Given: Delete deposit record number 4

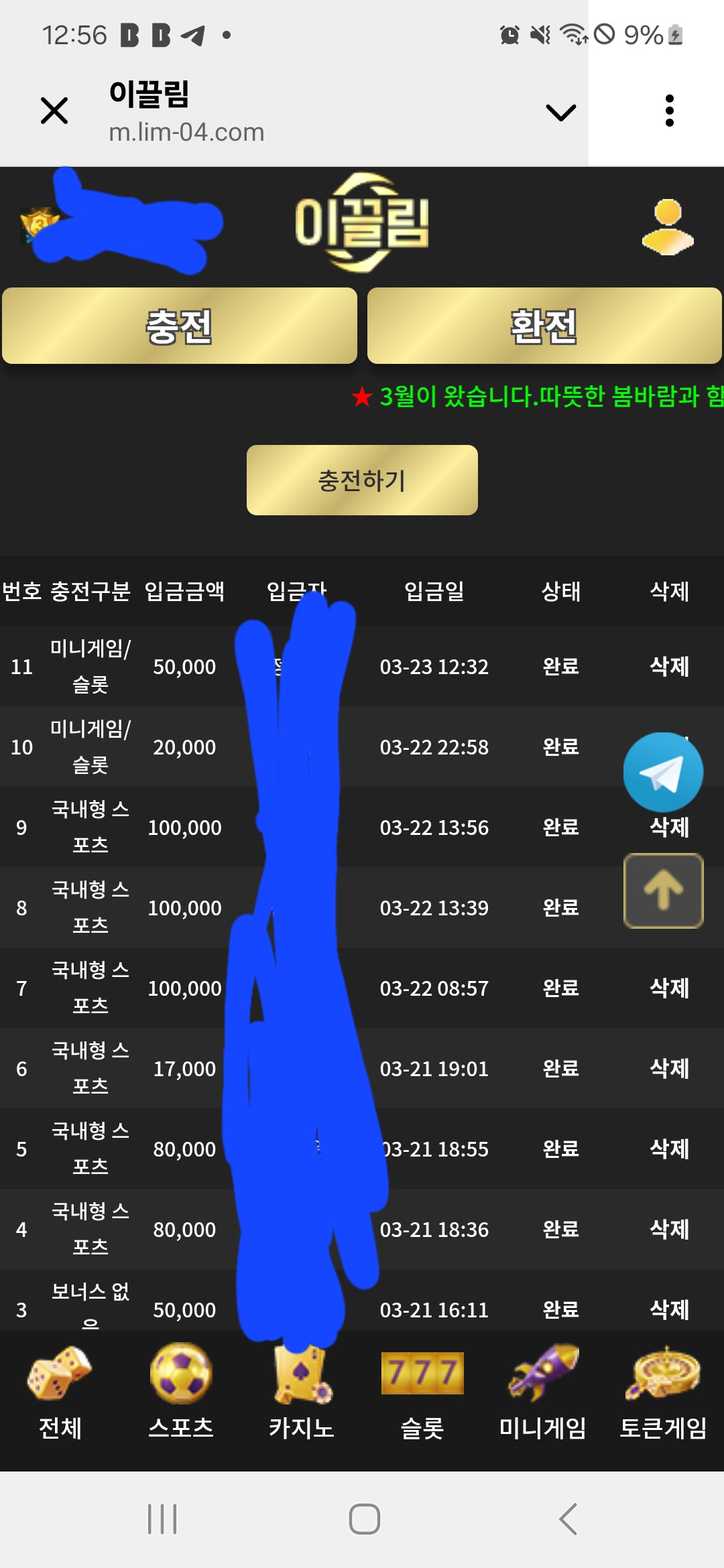Looking at the screenshot, I should coord(669,1230).
